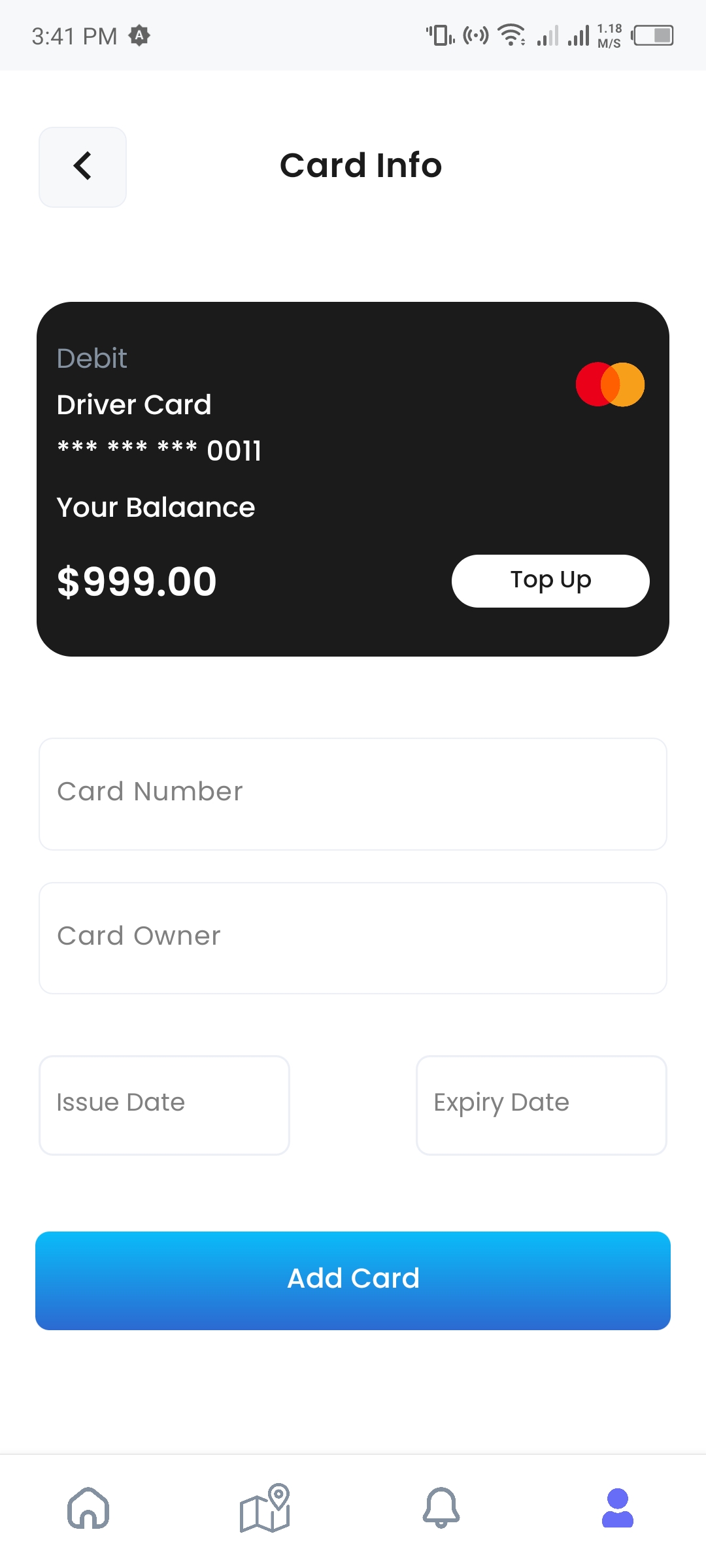Tap the masked card number ending 0011
The image size is (706, 1568).
point(159,449)
